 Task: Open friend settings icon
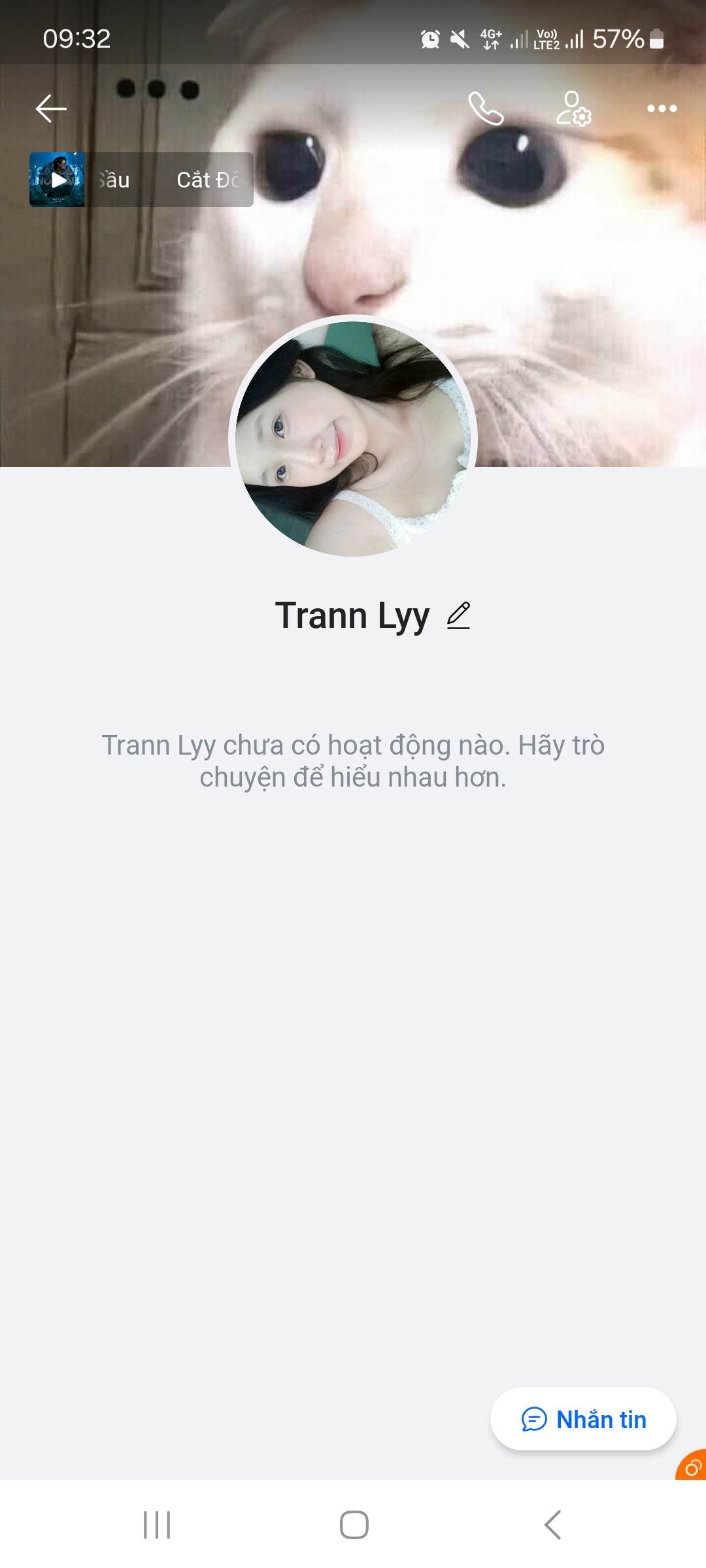(x=573, y=108)
